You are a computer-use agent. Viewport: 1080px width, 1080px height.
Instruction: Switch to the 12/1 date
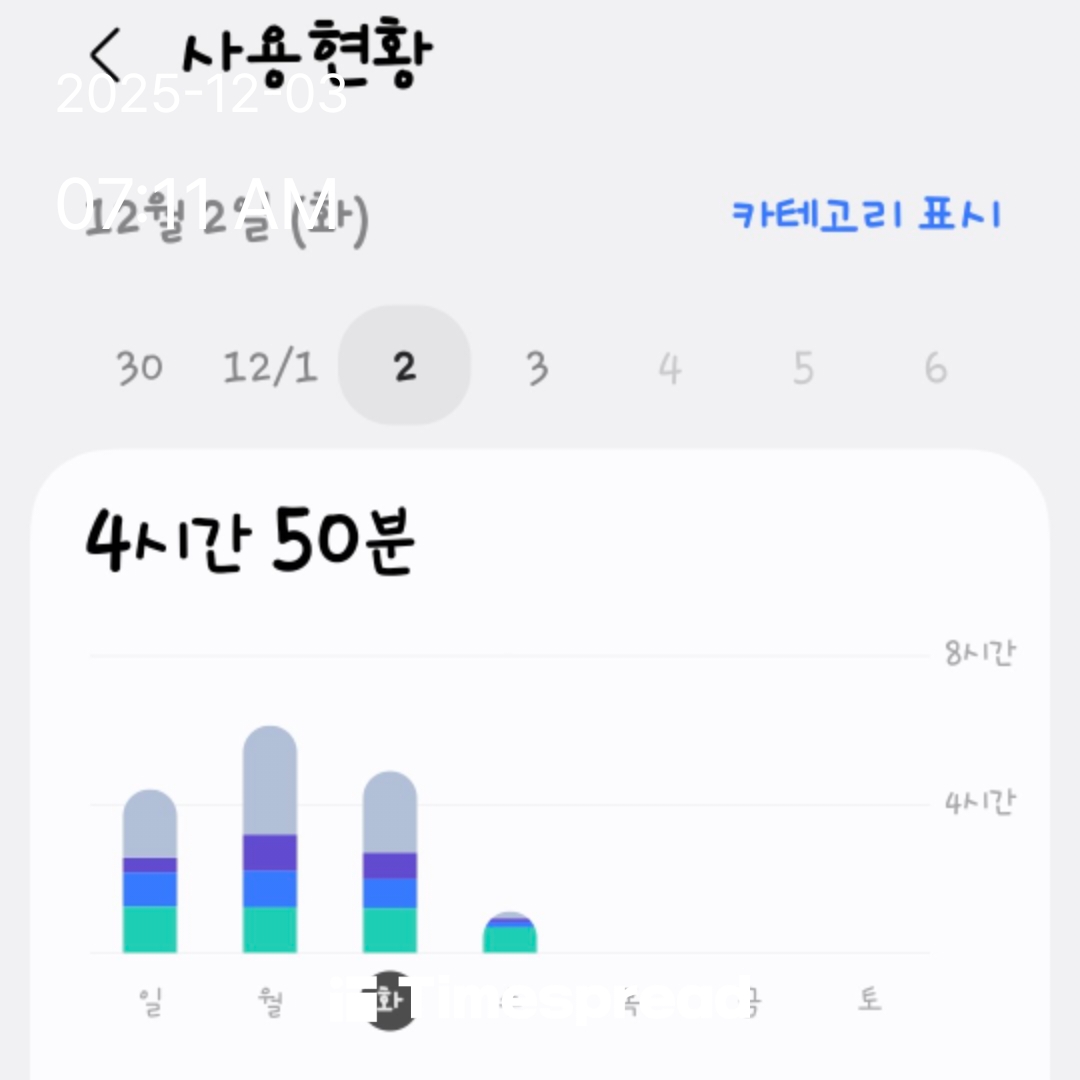(270, 368)
